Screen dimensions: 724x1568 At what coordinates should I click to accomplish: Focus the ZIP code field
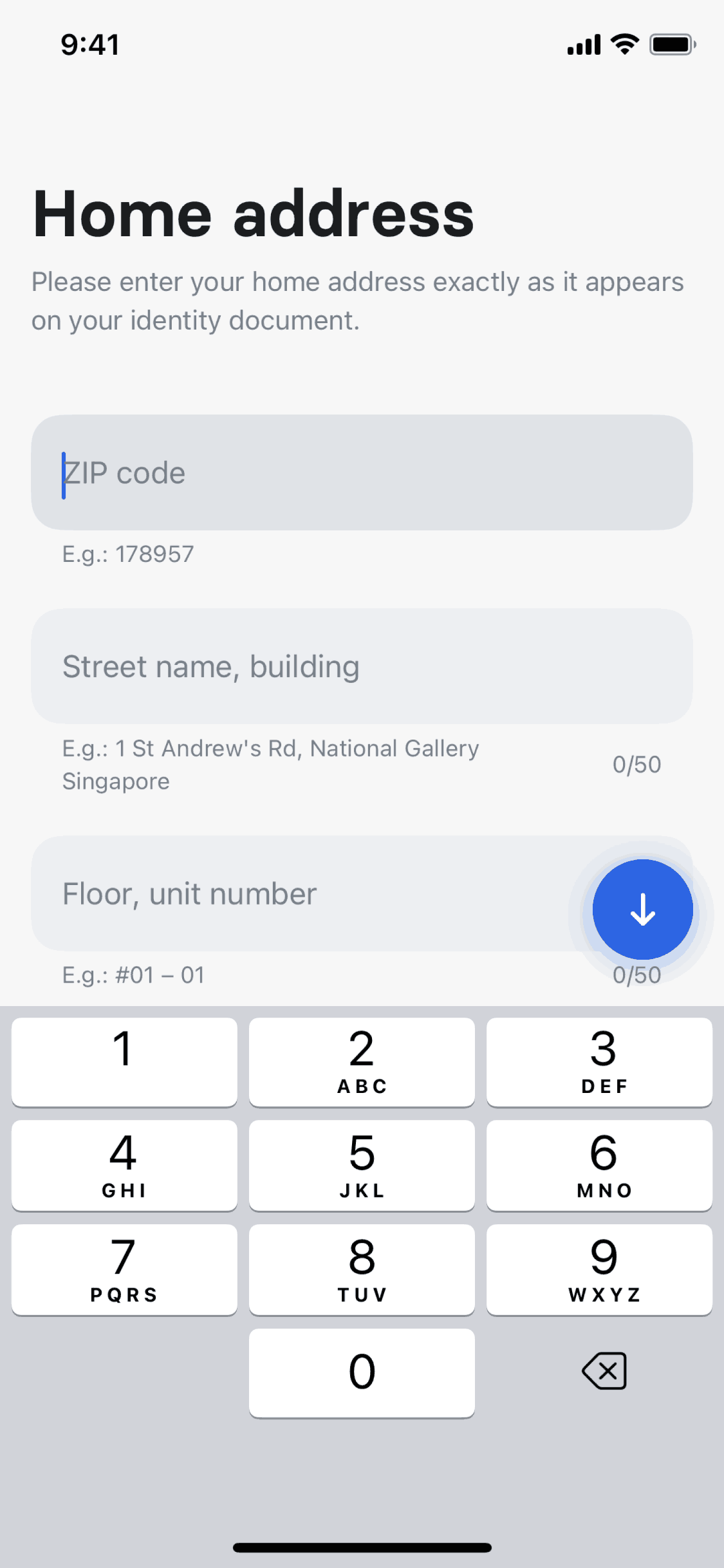click(x=361, y=472)
